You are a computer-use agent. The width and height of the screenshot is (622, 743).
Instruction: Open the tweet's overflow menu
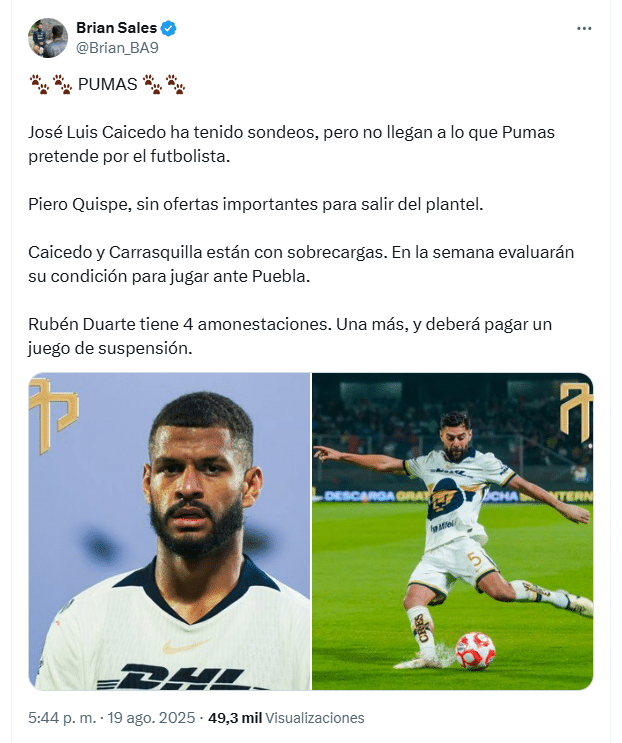pos(584,29)
